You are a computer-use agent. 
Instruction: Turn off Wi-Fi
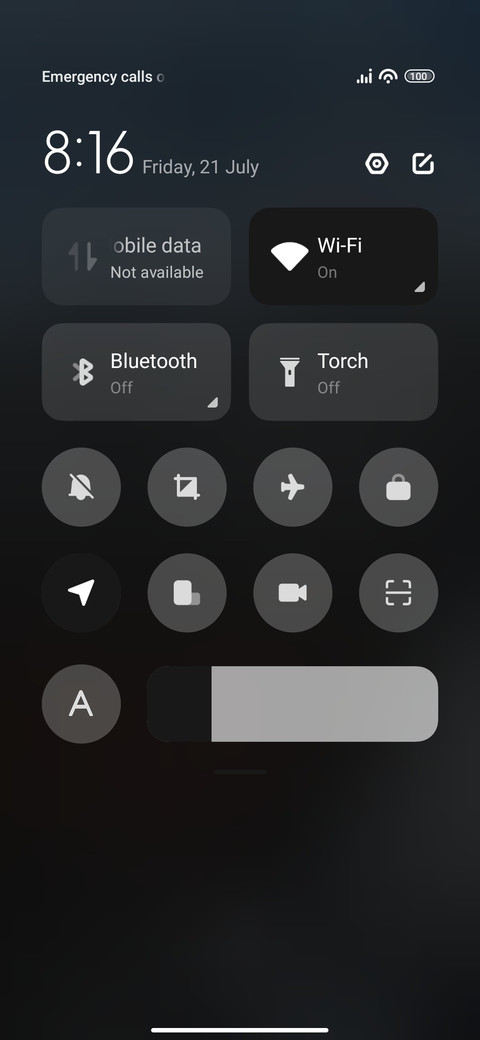tap(343, 257)
